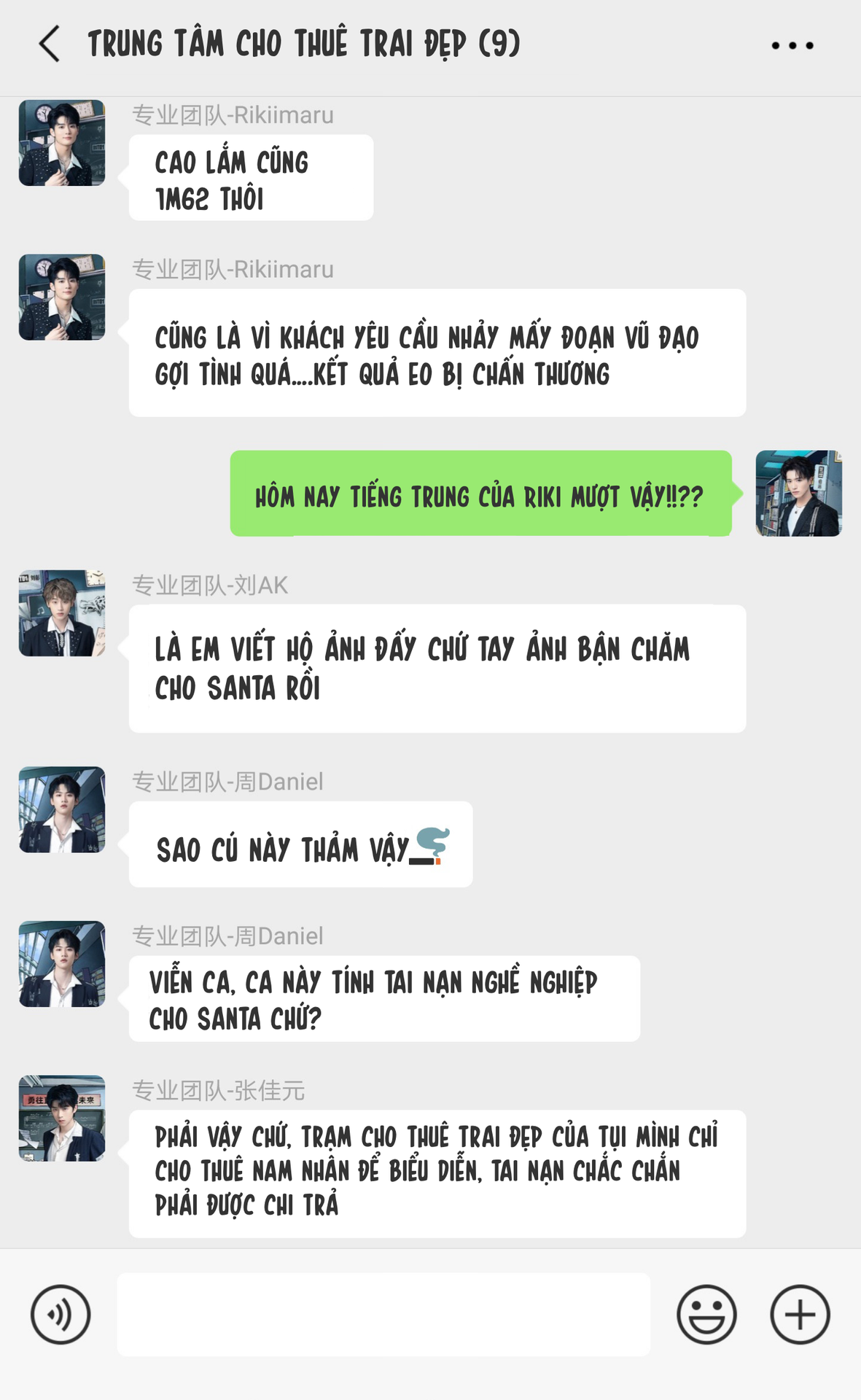Open the emoji sticker panel

[x=706, y=1314]
